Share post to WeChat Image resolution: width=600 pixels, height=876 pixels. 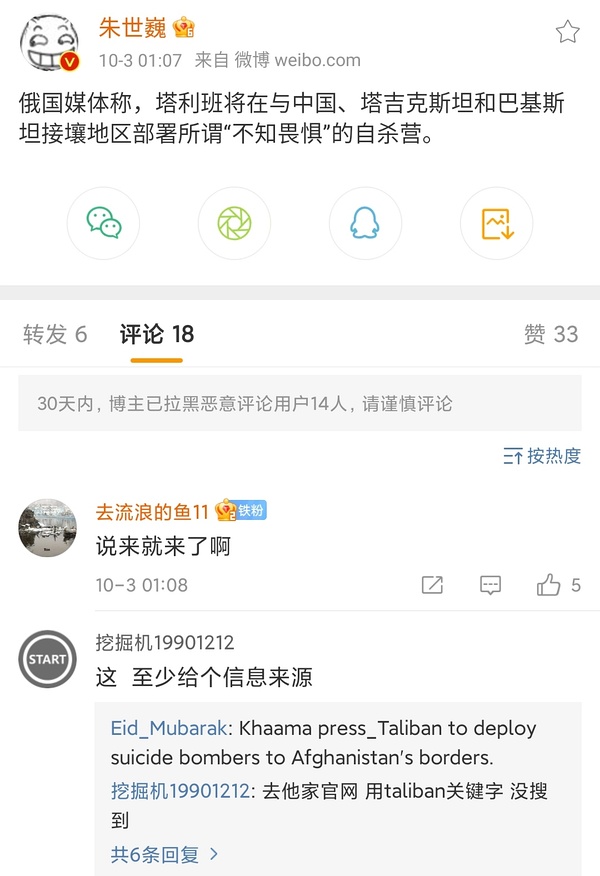coord(103,223)
